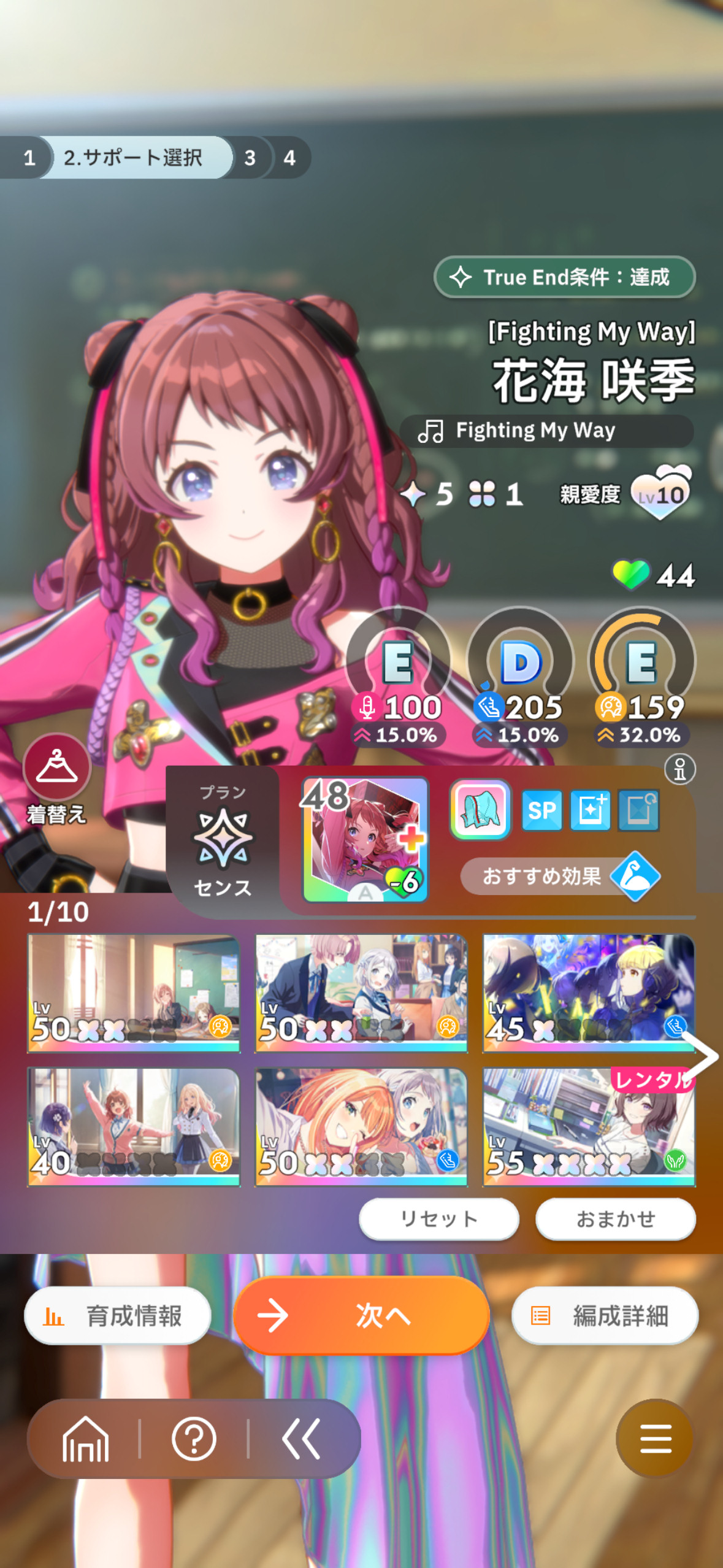Viewport: 723px width, 1568px height.
Task: Open 編成詳細 formation details
Action: (605, 1316)
